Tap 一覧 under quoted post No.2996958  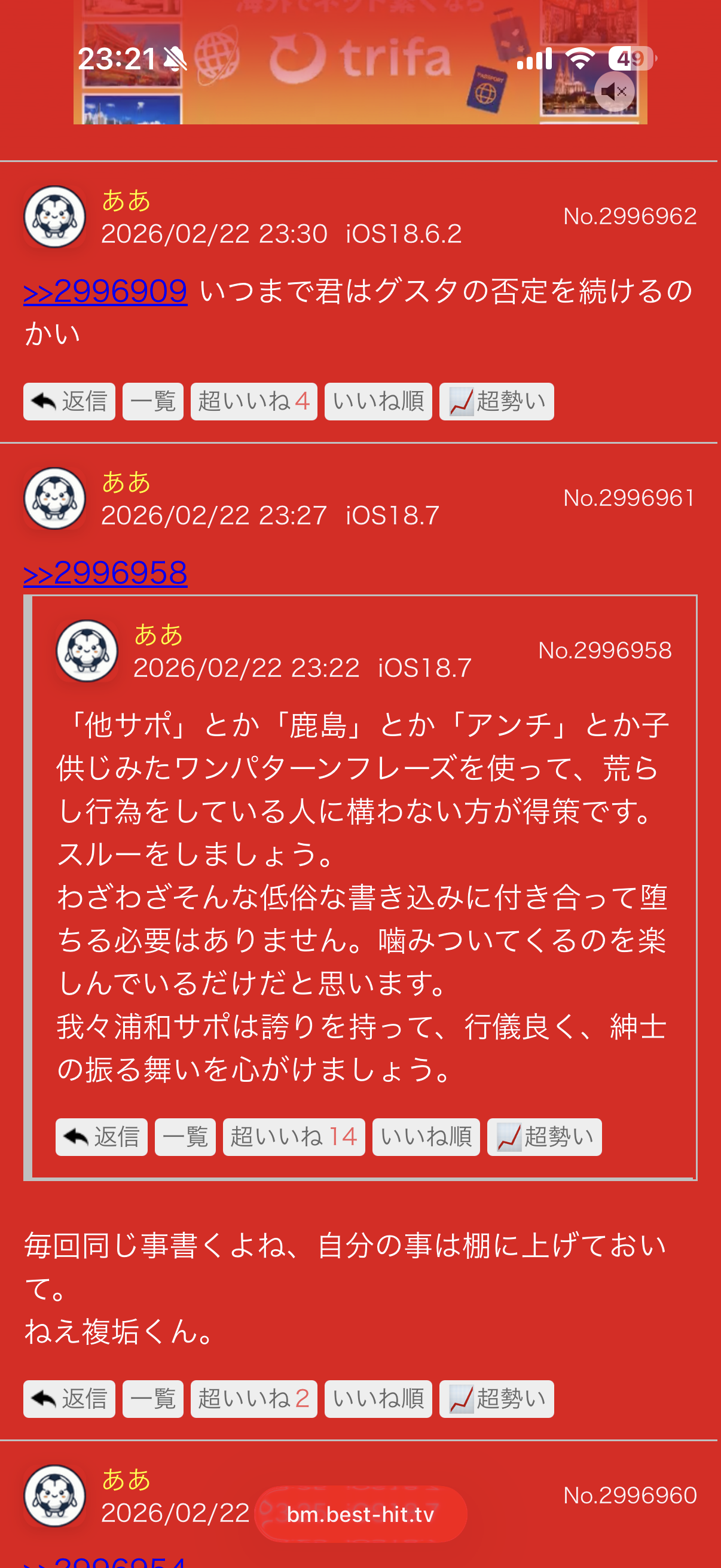185,1137
